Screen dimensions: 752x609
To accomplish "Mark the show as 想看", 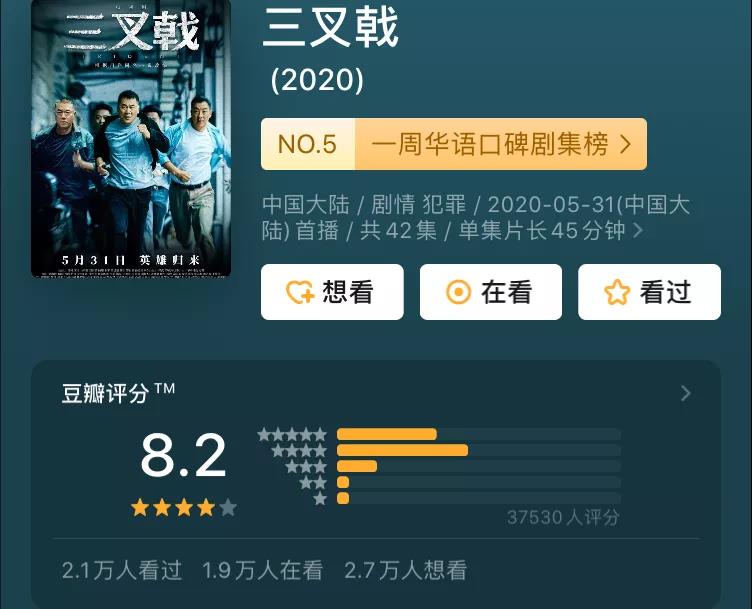I will 332,292.
